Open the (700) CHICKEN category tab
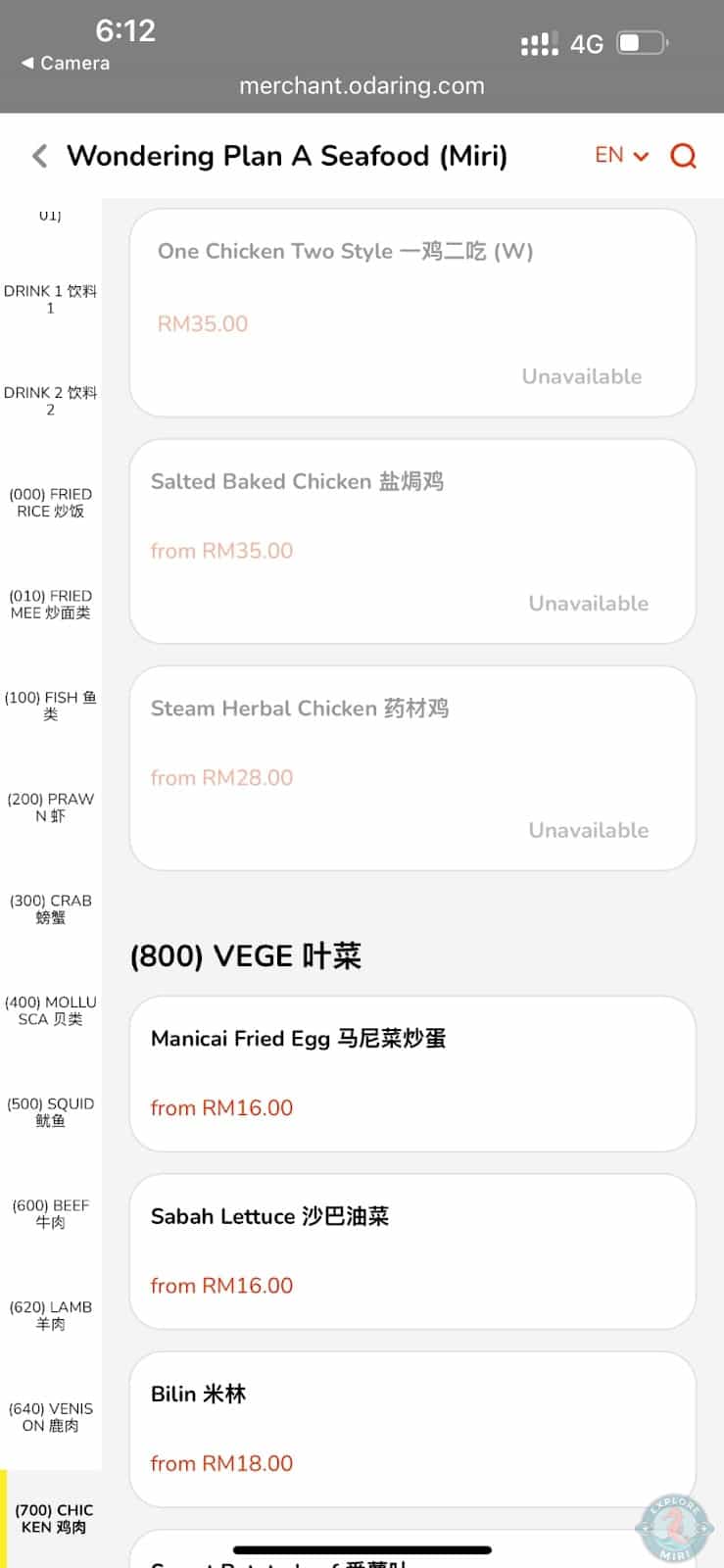Viewport: 724px width, 1568px height. tap(51, 1519)
